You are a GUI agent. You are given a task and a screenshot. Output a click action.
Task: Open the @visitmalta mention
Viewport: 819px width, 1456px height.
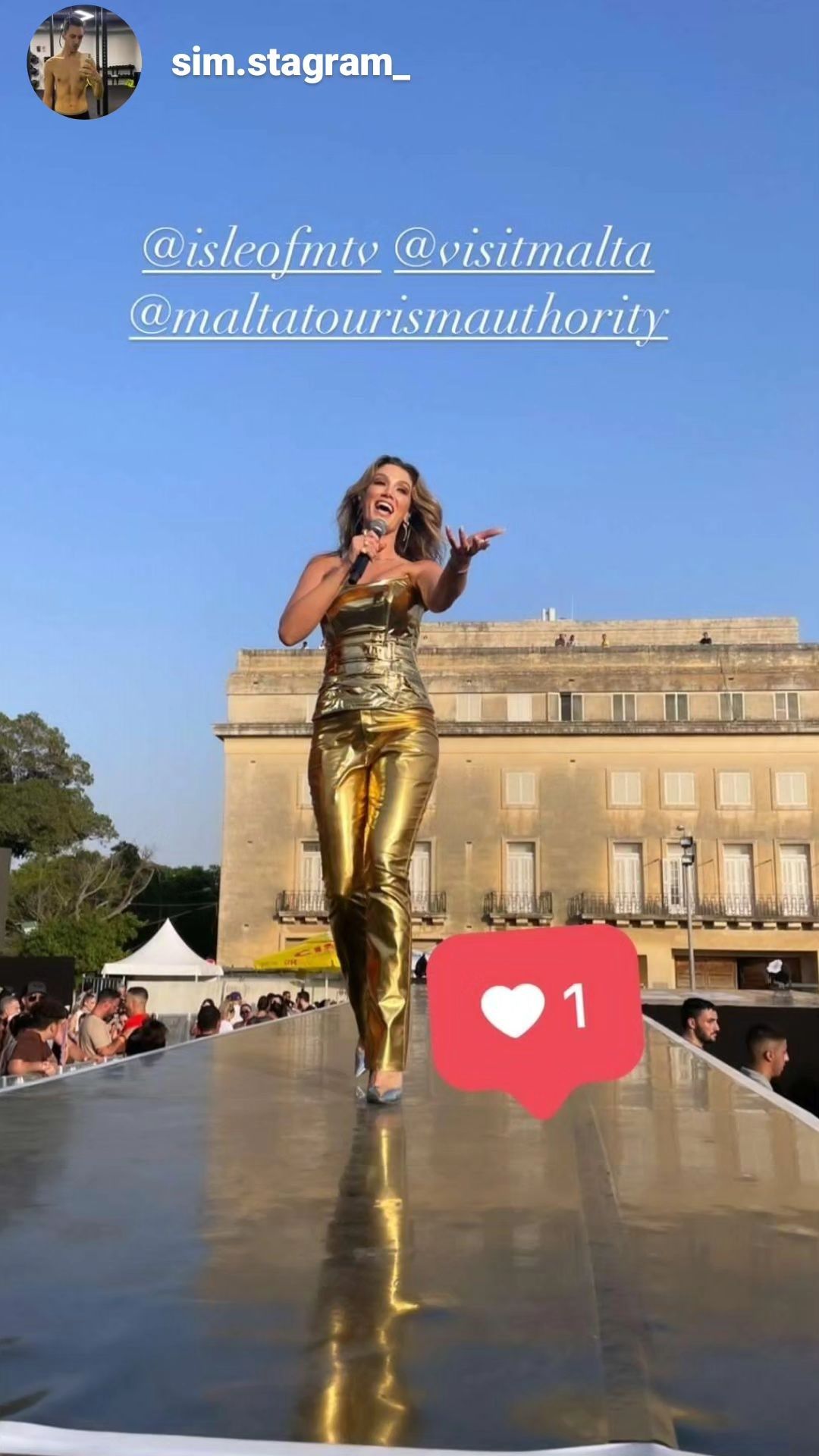coord(523,249)
